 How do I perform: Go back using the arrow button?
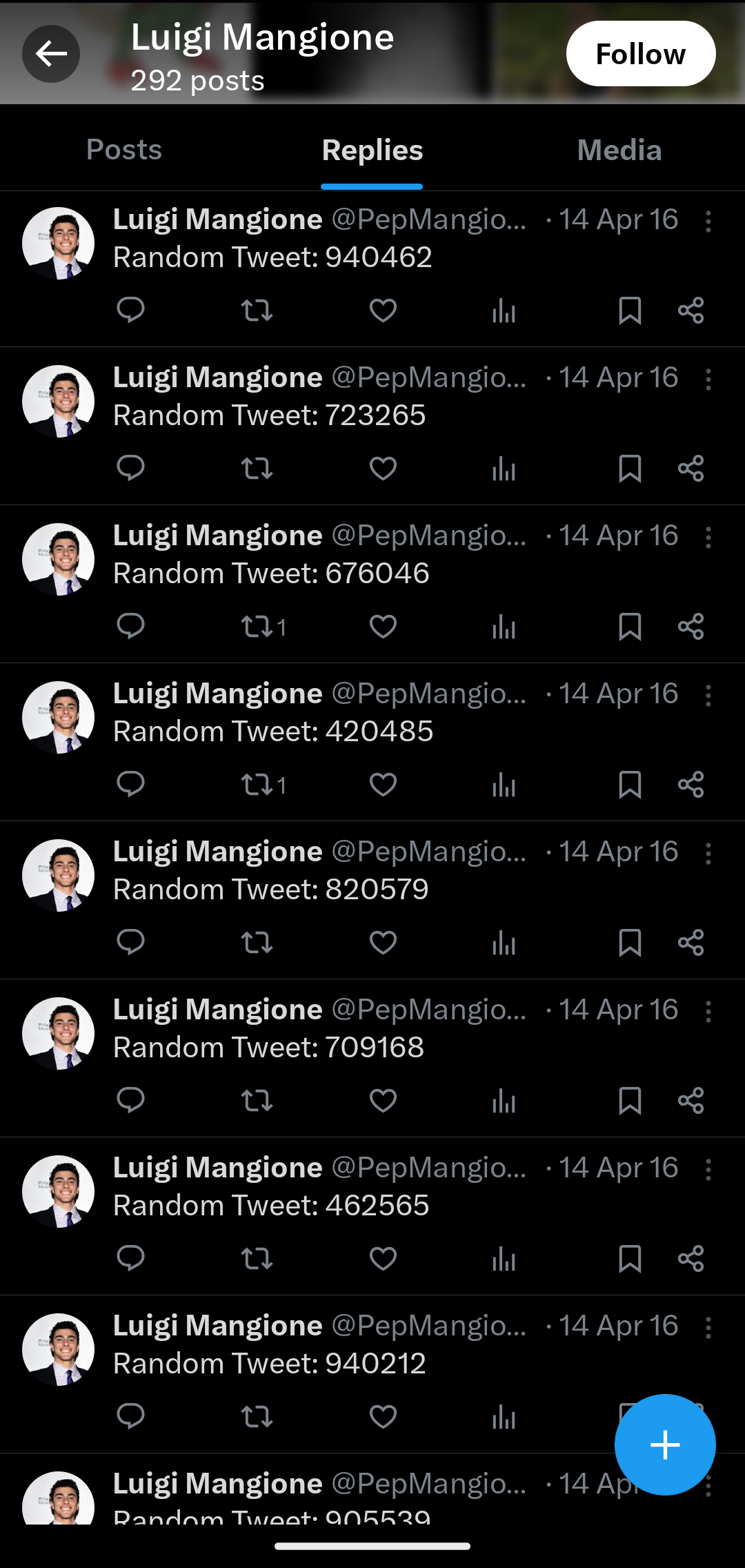51,54
